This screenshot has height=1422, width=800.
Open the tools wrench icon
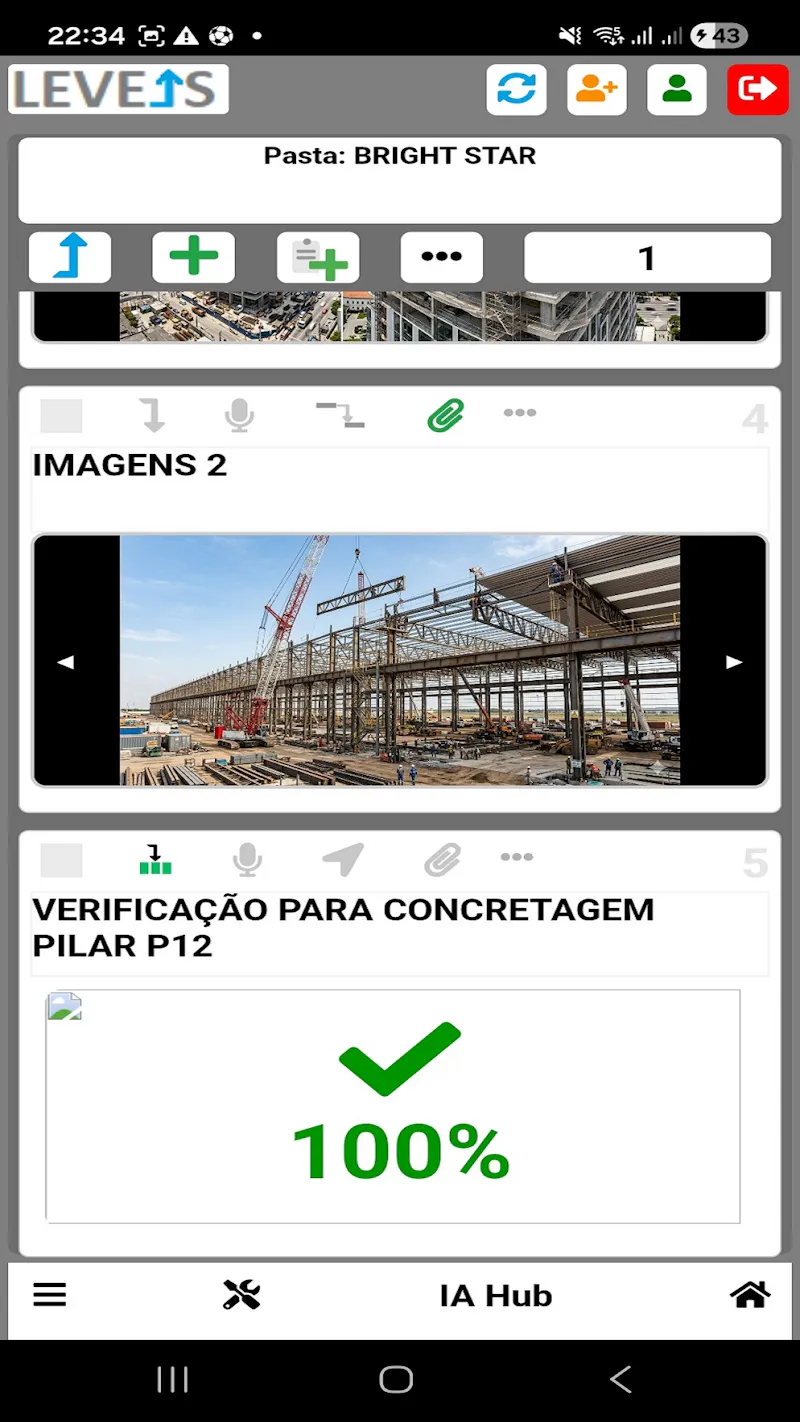pos(241,1295)
